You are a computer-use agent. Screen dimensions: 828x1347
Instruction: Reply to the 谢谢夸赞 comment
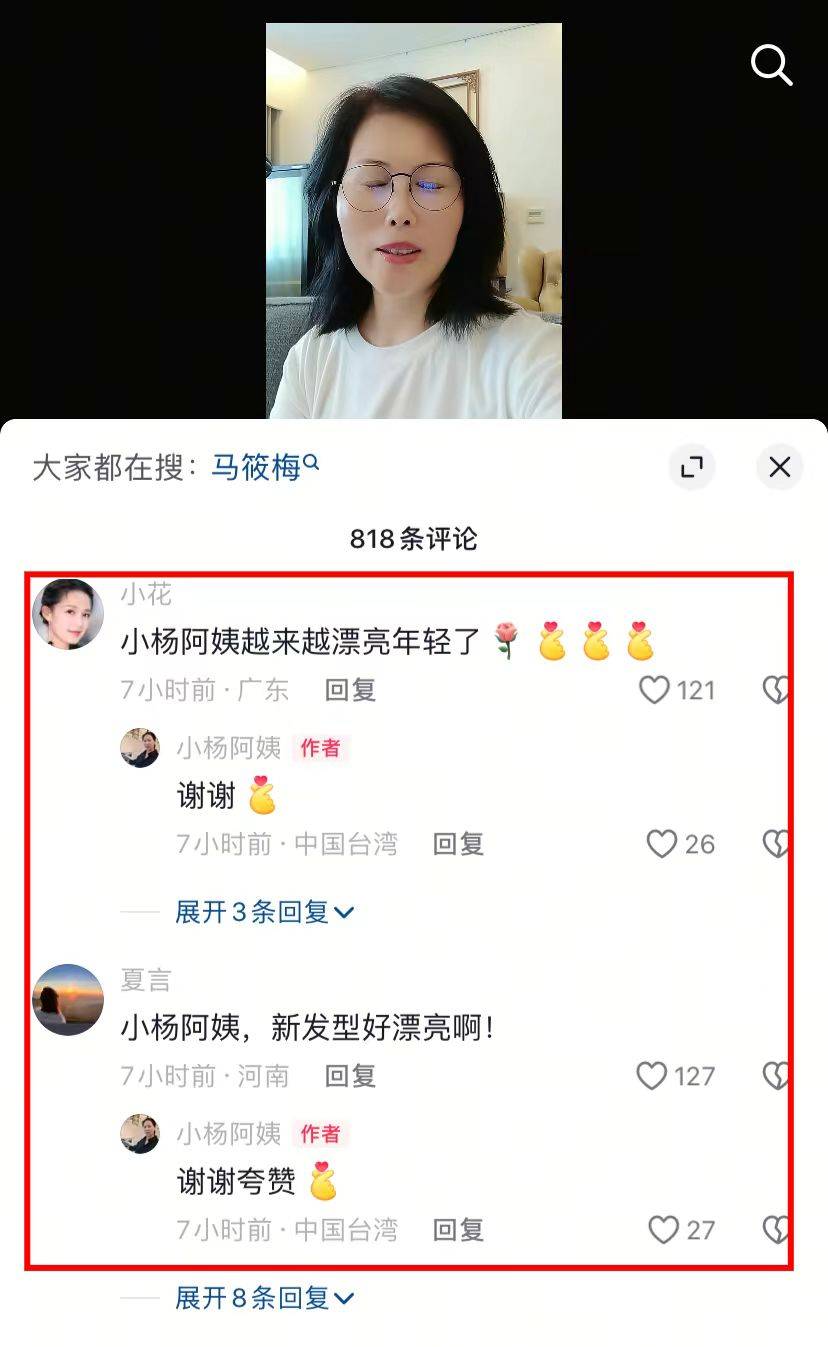pyautogui.click(x=458, y=1230)
